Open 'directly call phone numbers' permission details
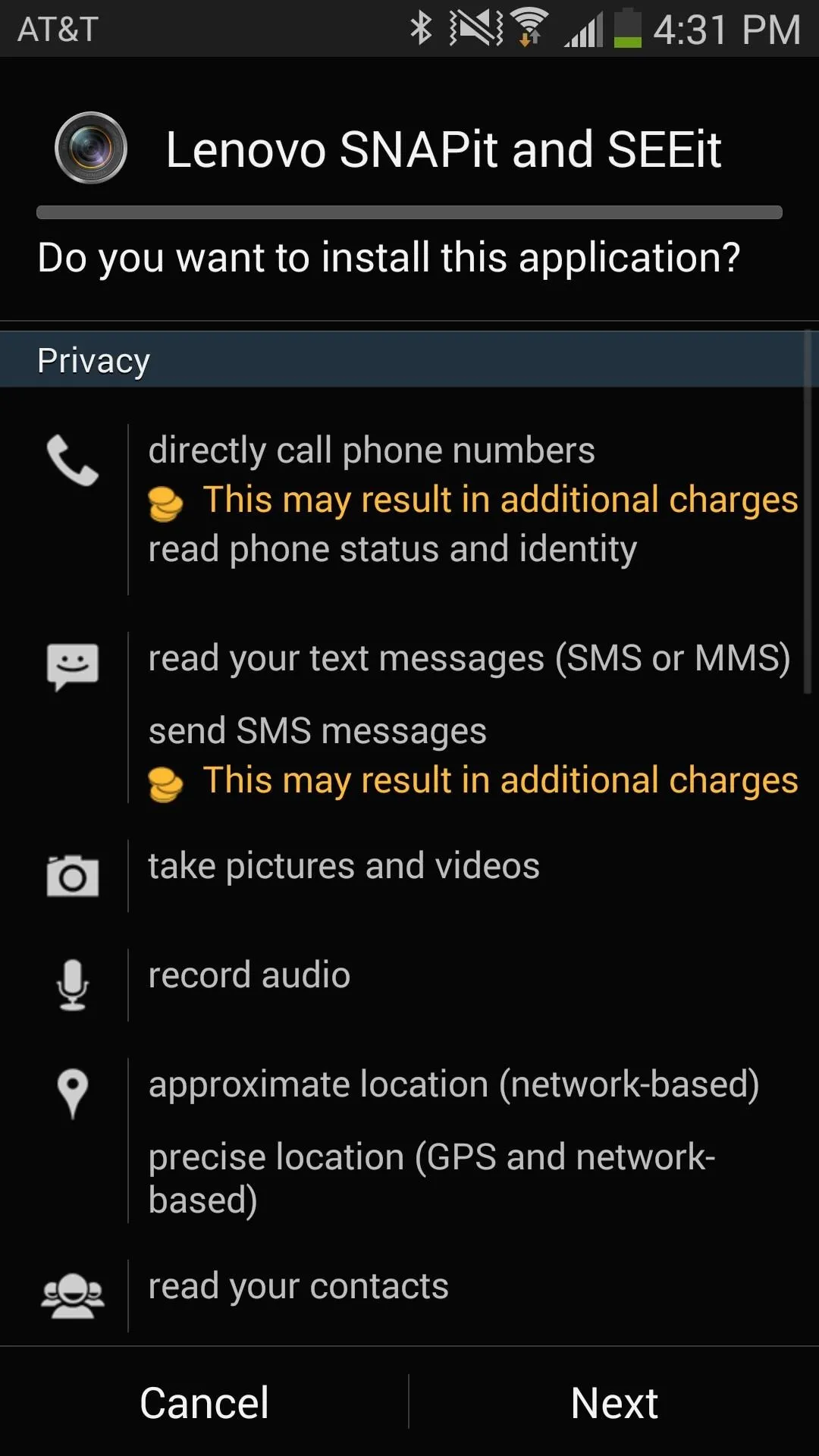Viewport: 819px width, 1456px height. pos(372,450)
